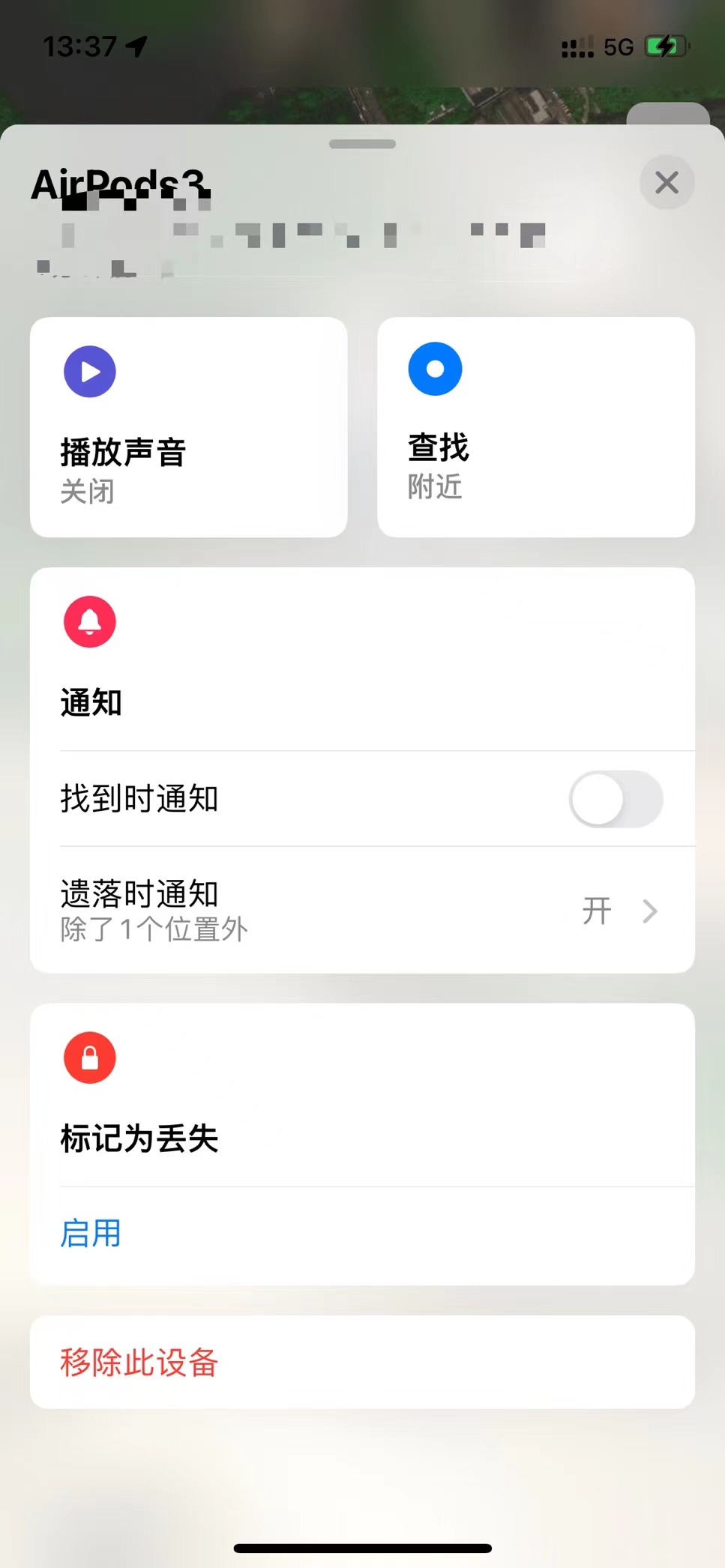Open the 遗落时通知 settings row
The image size is (725, 1568).
click(362, 910)
